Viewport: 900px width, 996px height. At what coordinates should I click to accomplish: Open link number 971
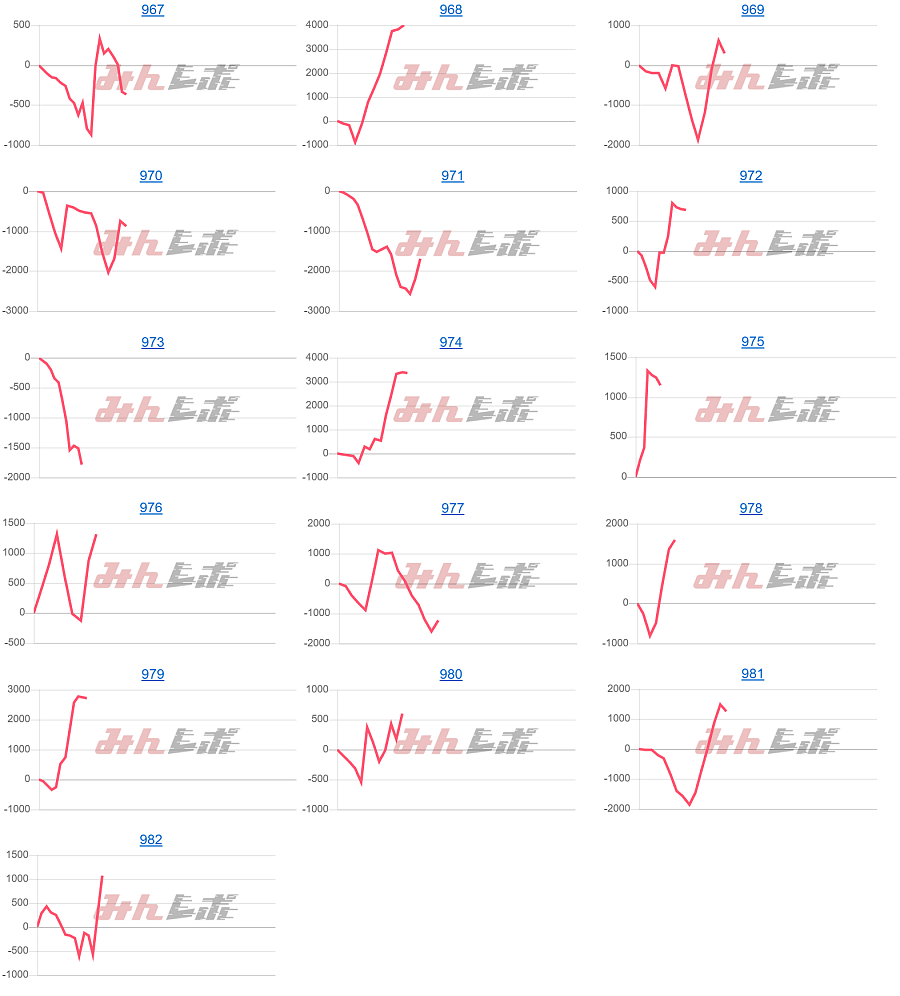tap(452, 176)
